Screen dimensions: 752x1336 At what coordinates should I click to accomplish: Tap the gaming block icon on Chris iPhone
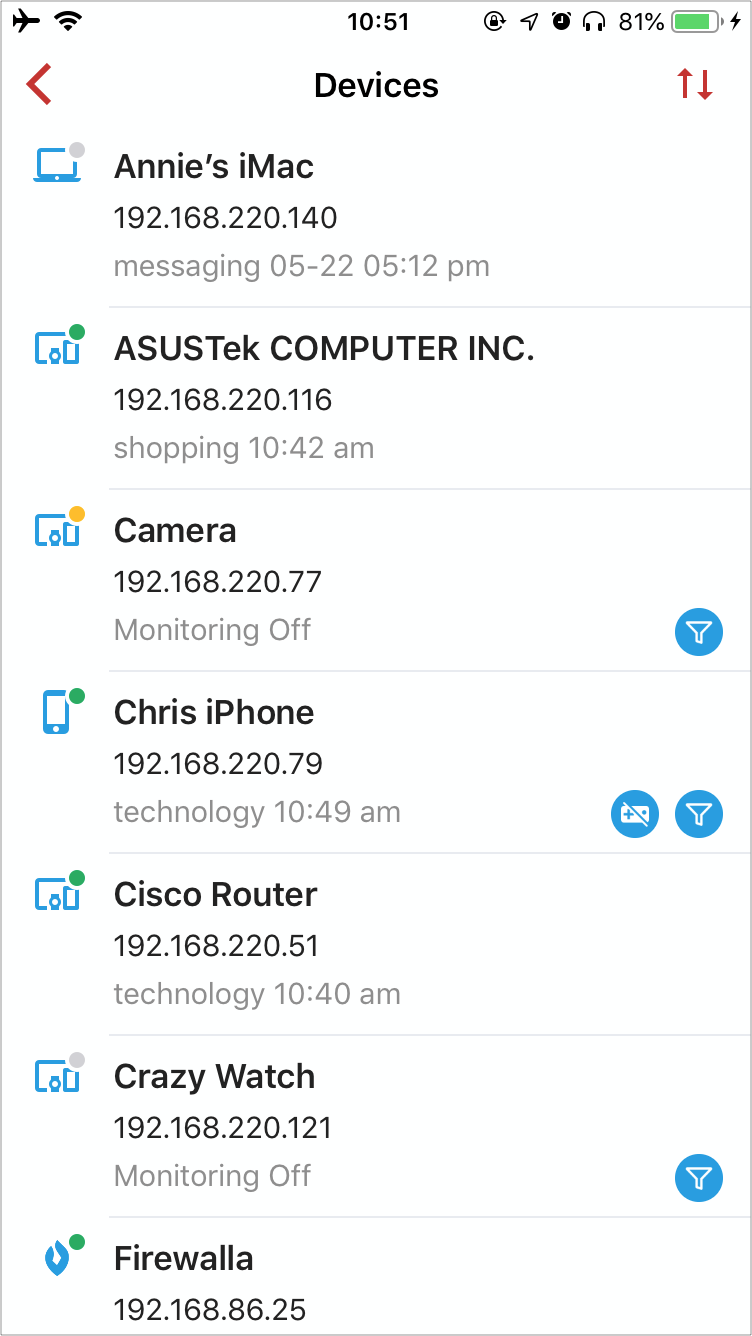(x=635, y=814)
